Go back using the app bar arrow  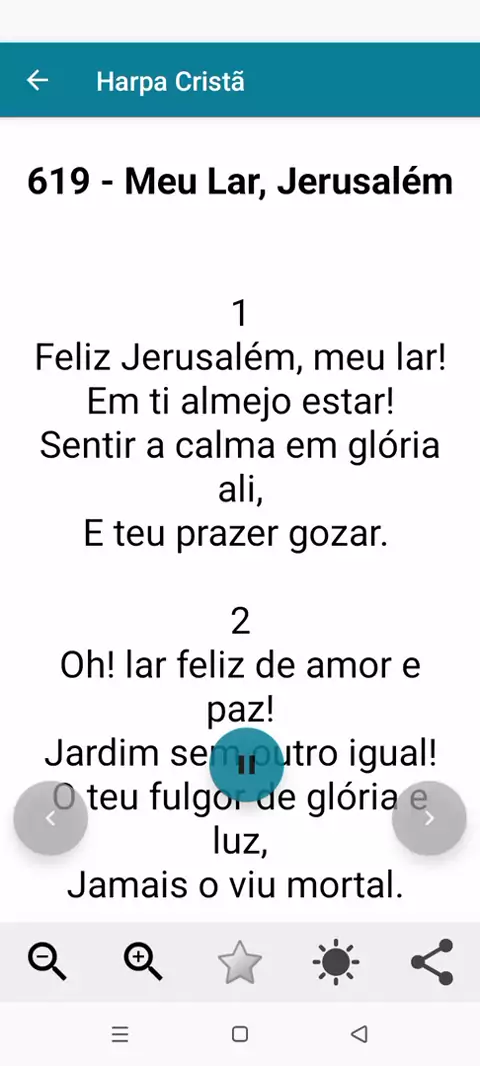(37, 81)
